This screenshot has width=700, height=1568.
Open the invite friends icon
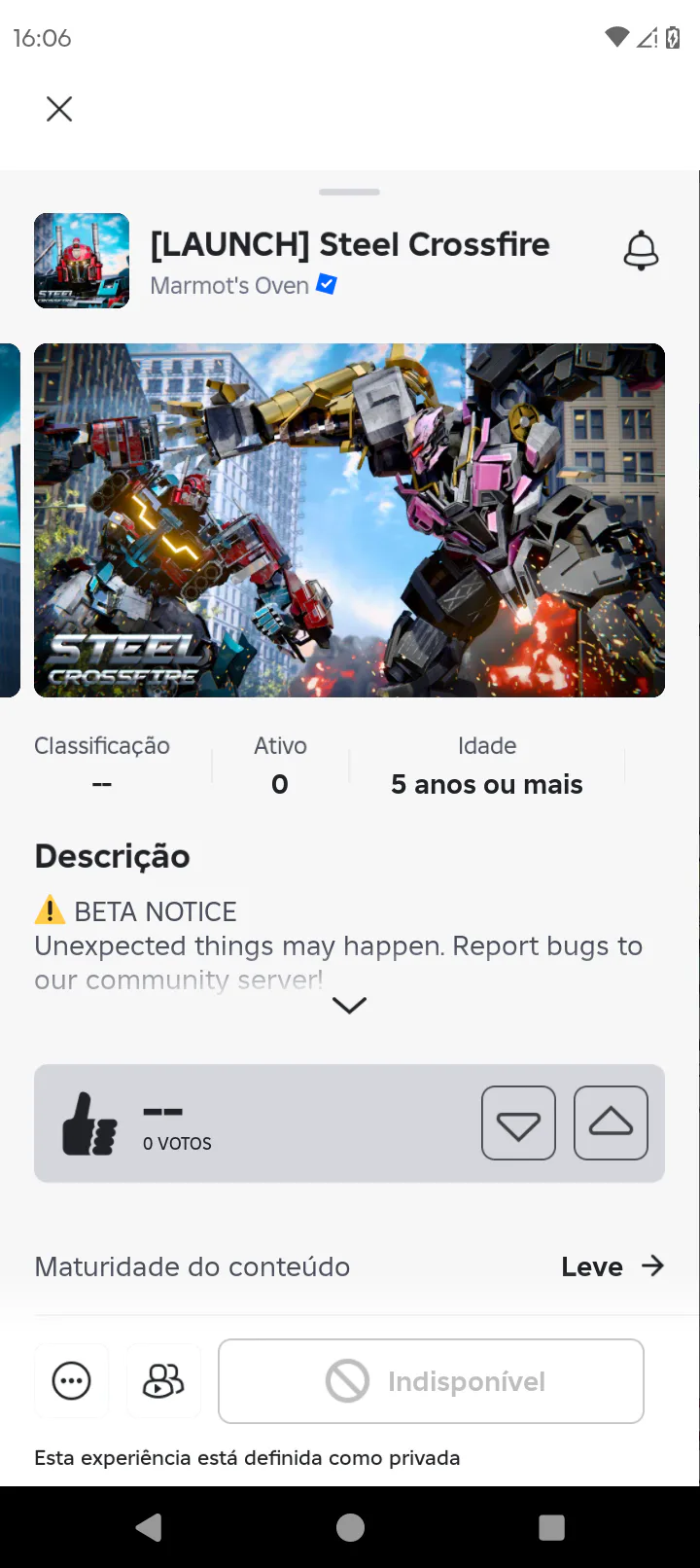tap(163, 1381)
